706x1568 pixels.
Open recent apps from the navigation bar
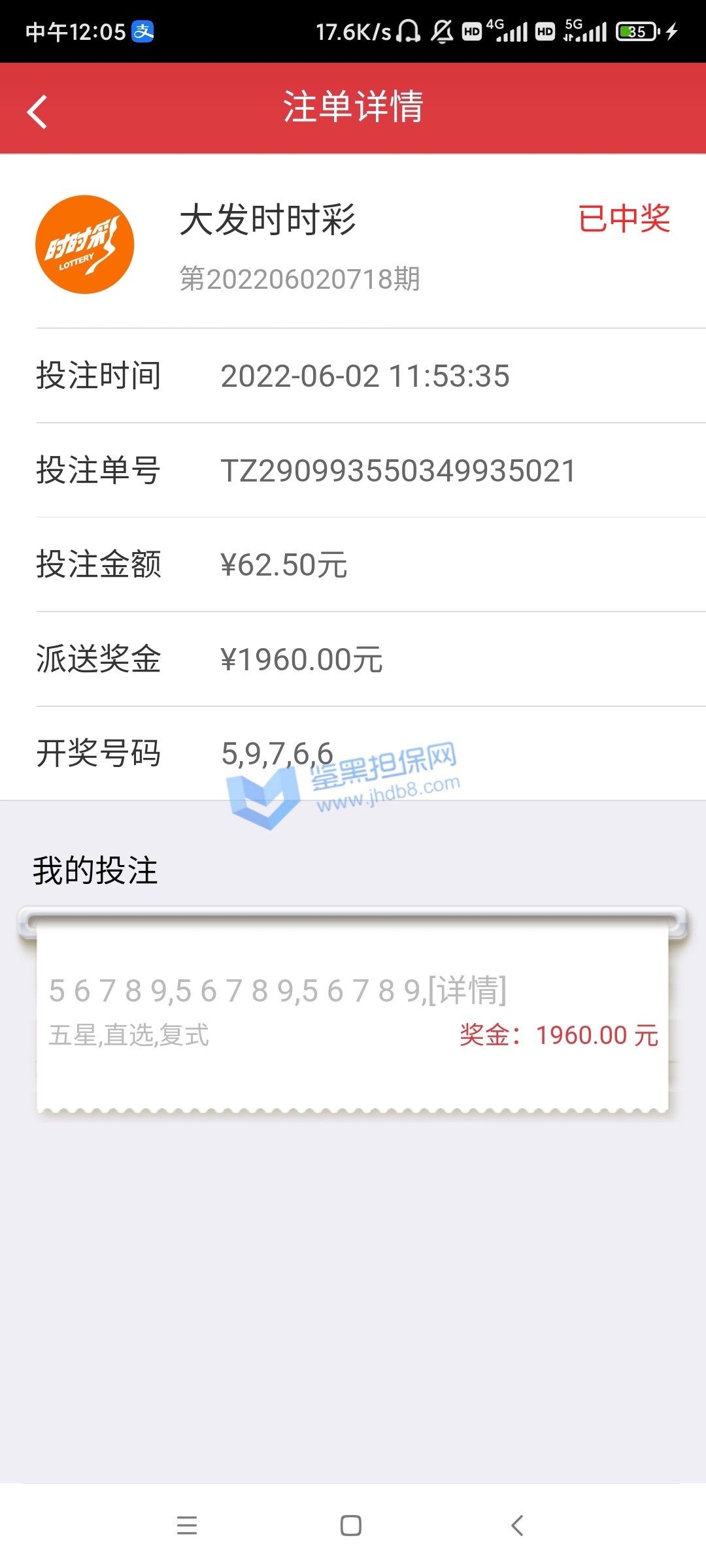pyautogui.click(x=187, y=1525)
